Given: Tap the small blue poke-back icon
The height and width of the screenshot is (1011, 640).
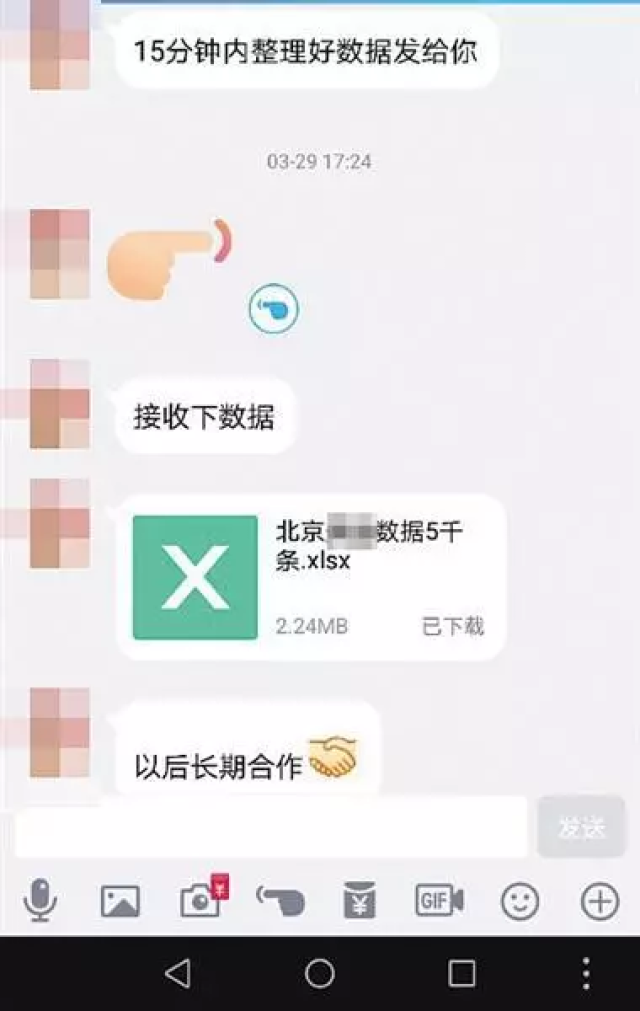Looking at the screenshot, I should tap(273, 311).
